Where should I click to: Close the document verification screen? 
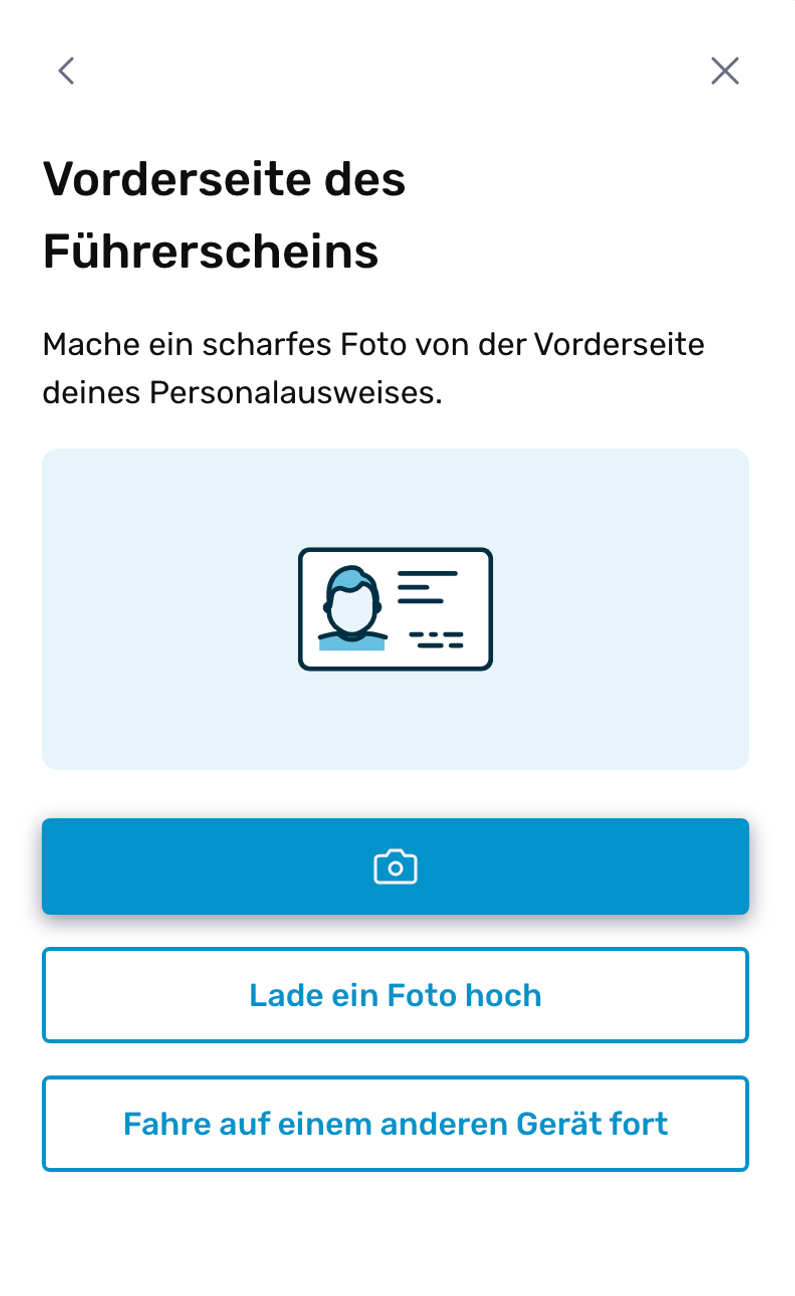point(724,71)
